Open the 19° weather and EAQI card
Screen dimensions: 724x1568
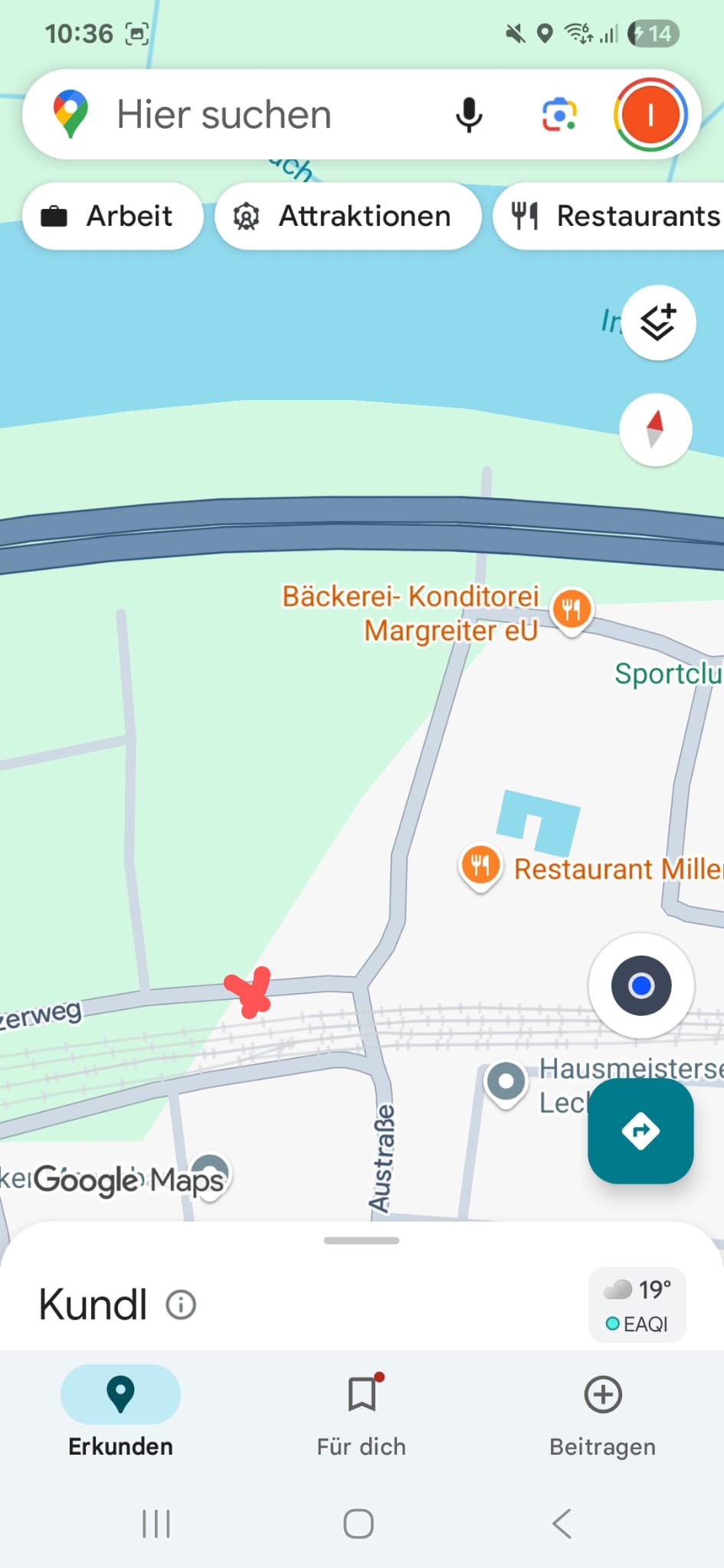tap(637, 1305)
